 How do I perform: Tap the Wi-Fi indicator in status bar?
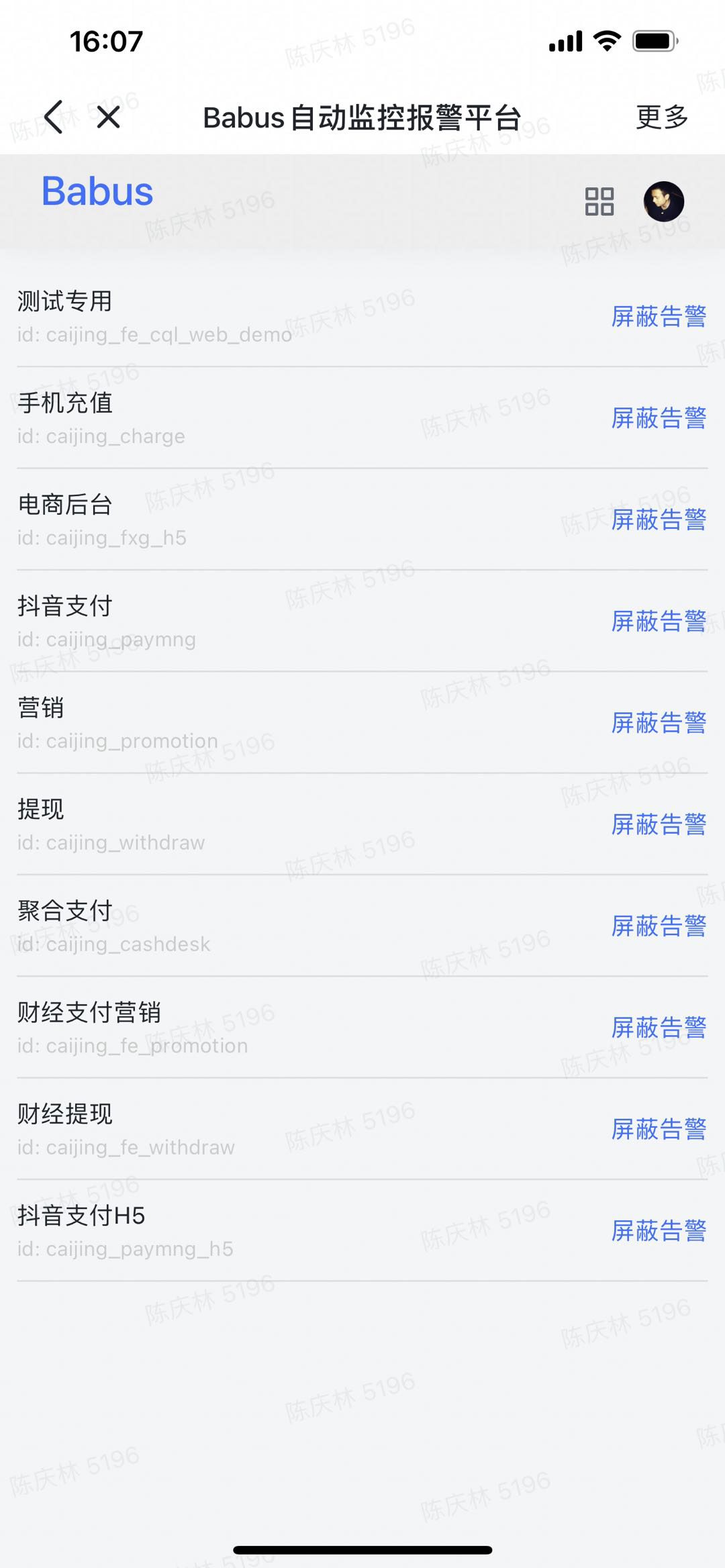(x=606, y=40)
